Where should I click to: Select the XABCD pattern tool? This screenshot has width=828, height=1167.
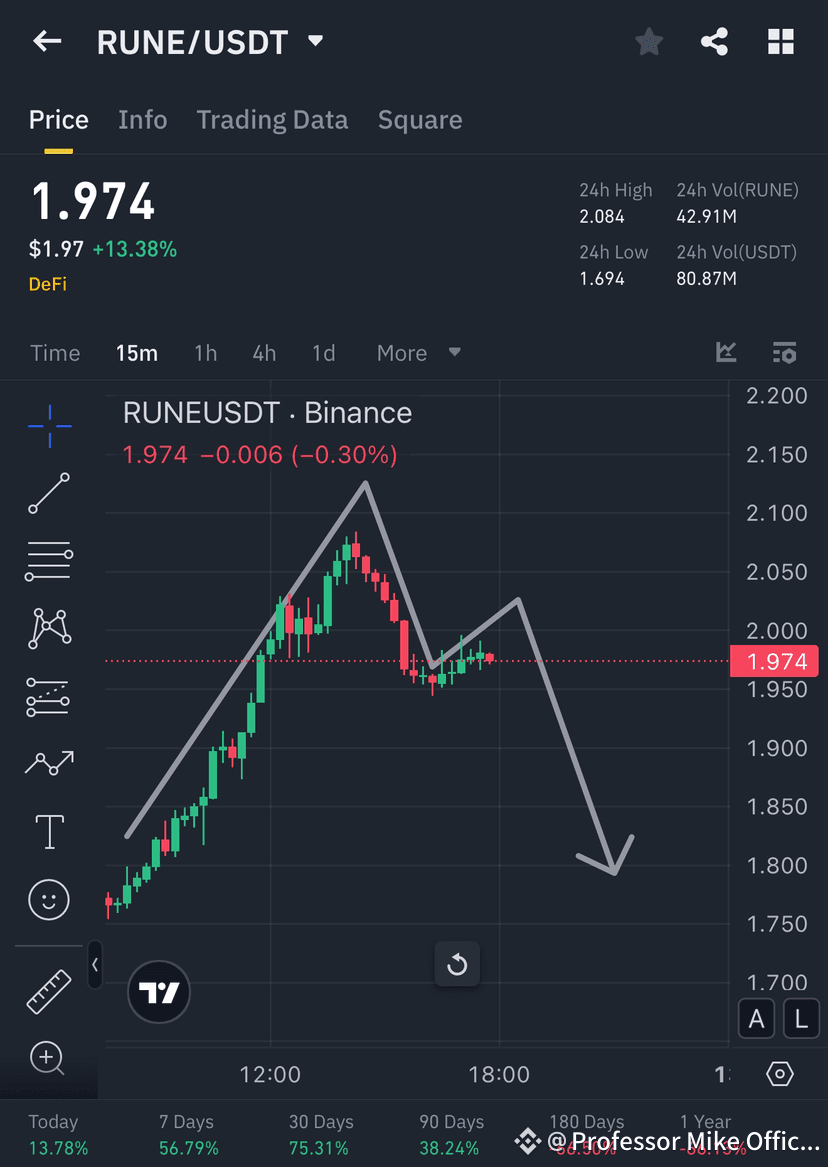[48, 628]
